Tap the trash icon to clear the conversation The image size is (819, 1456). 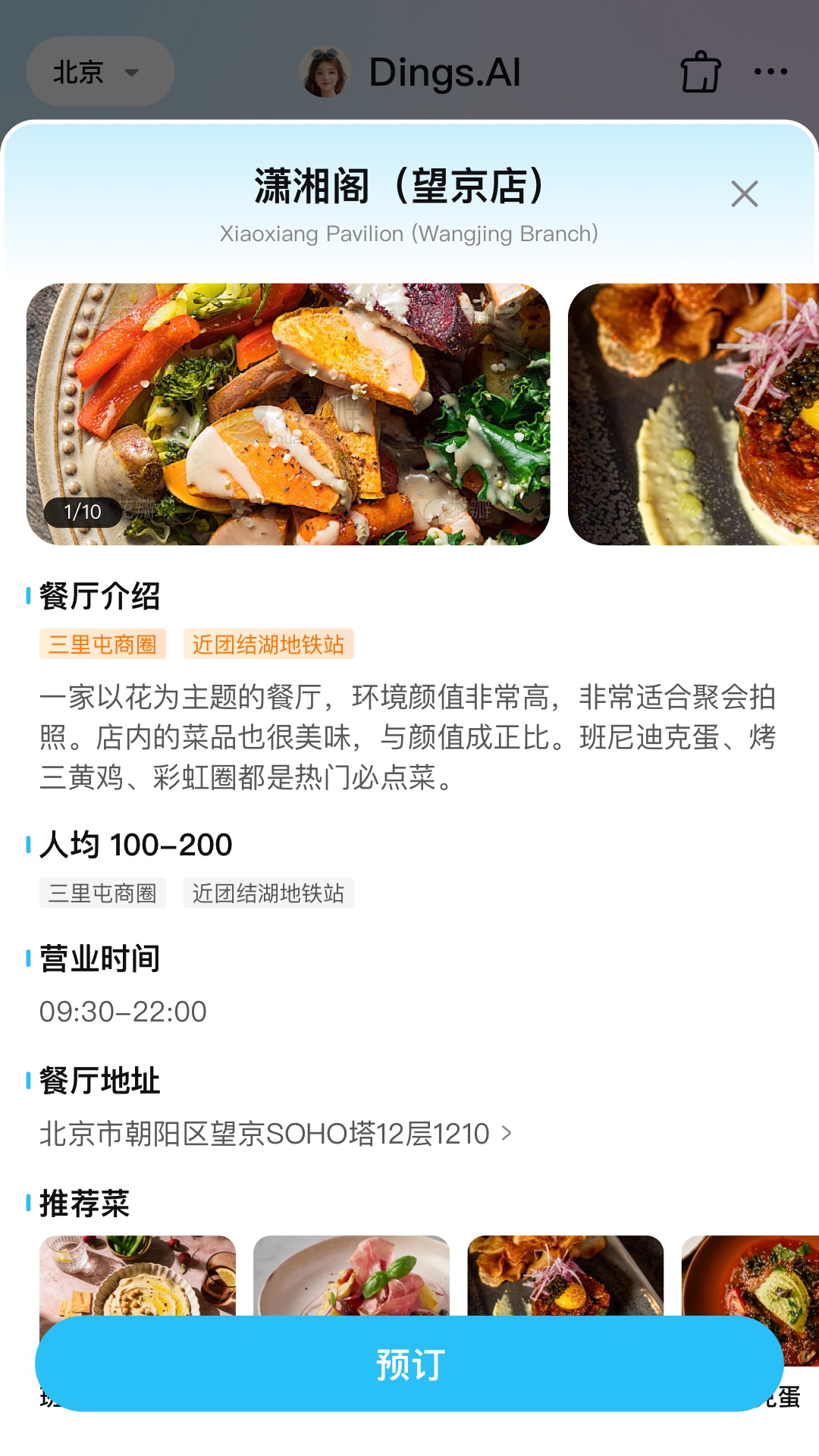coord(701,72)
